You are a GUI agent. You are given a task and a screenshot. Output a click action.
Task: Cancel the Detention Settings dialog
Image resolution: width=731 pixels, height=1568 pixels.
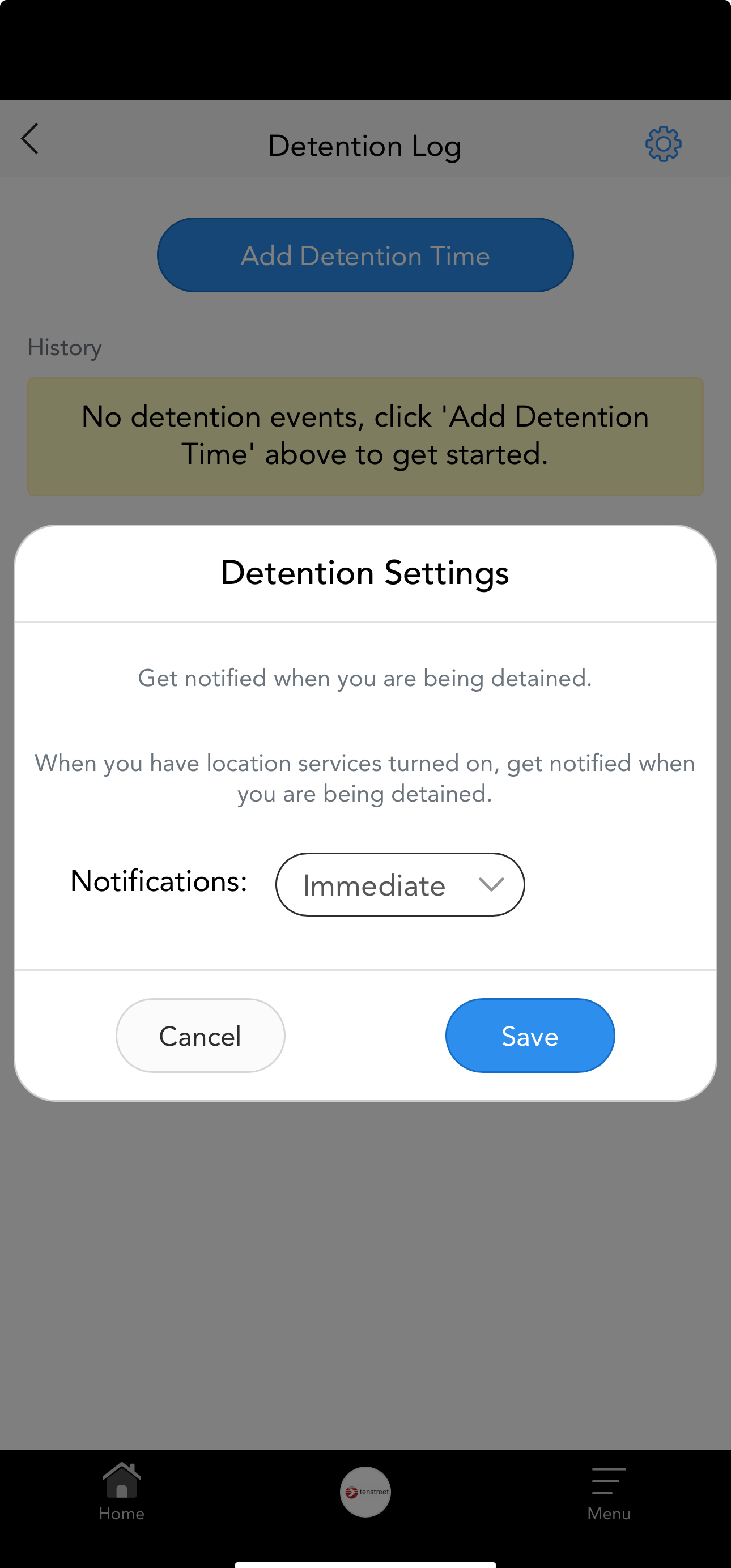[200, 1036]
